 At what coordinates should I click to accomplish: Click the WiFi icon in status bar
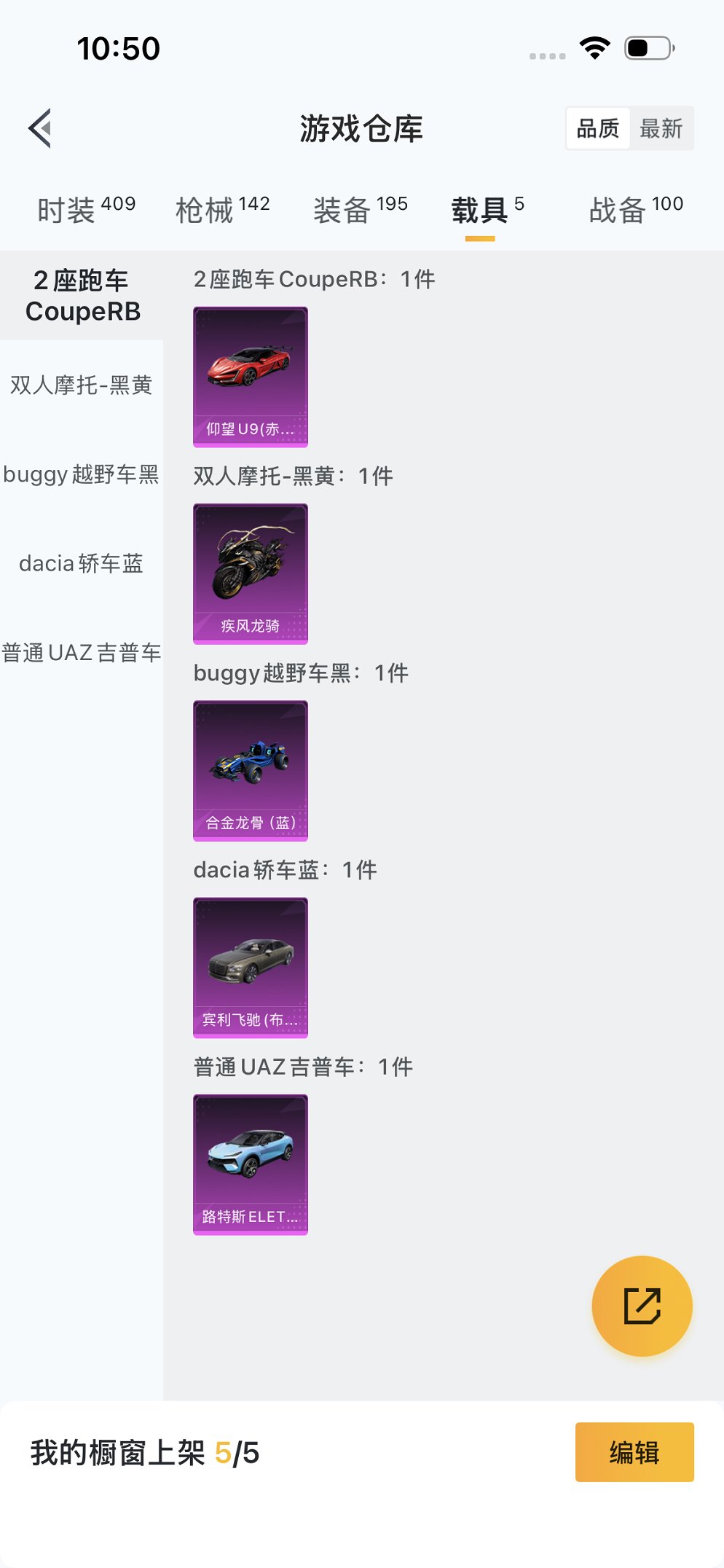tap(593, 46)
